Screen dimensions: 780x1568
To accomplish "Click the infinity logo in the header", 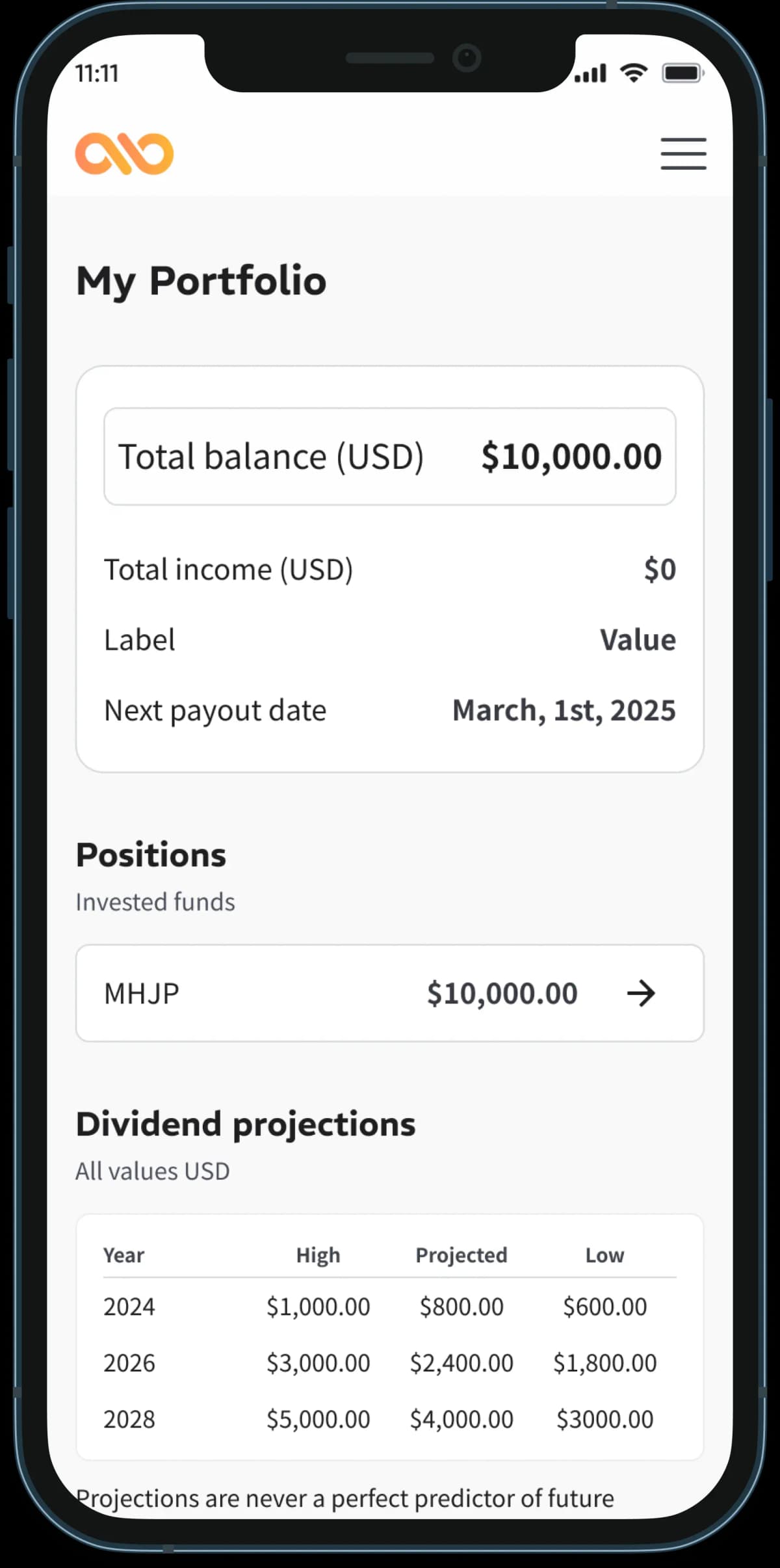I will [124, 153].
